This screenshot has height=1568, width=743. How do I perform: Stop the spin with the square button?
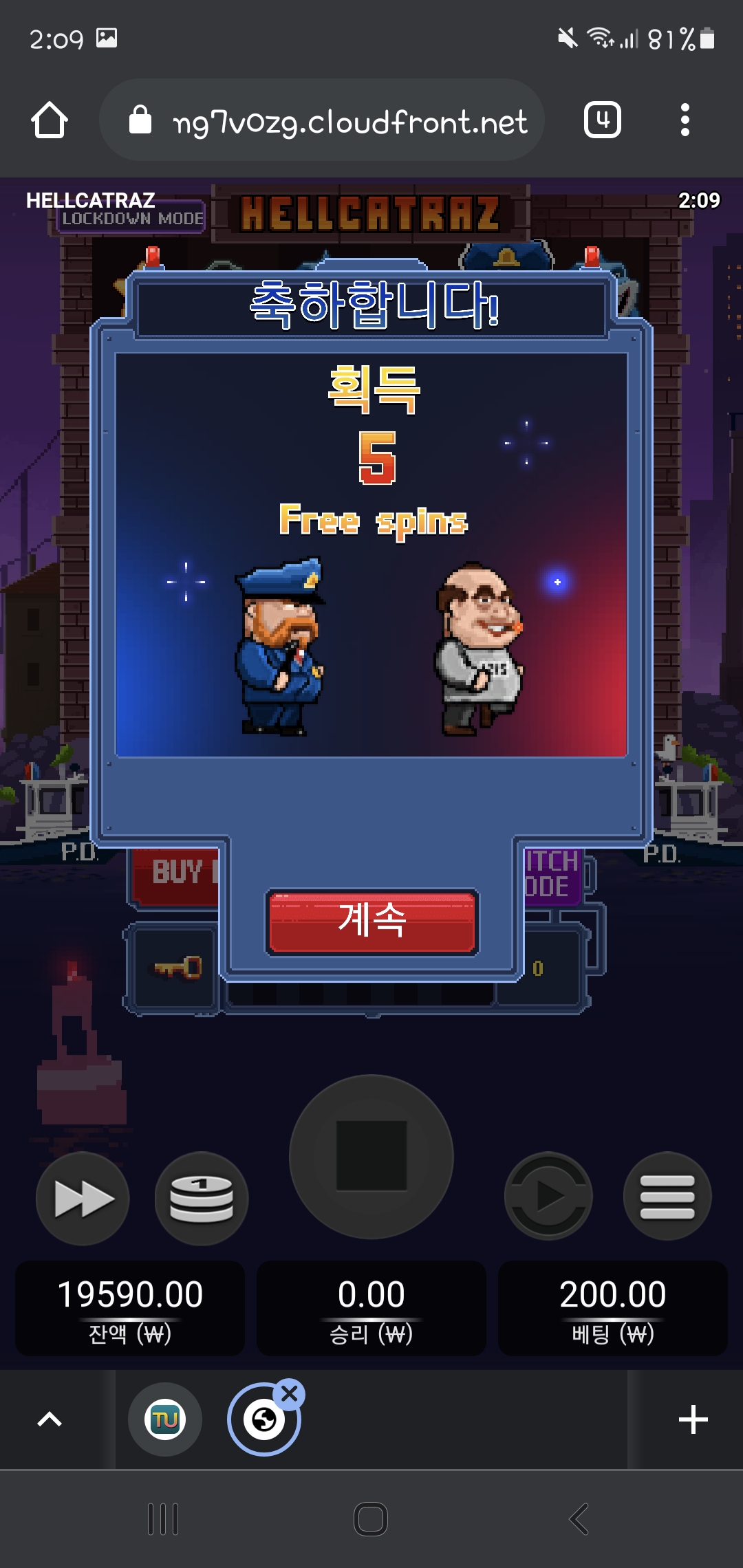coord(371,1156)
